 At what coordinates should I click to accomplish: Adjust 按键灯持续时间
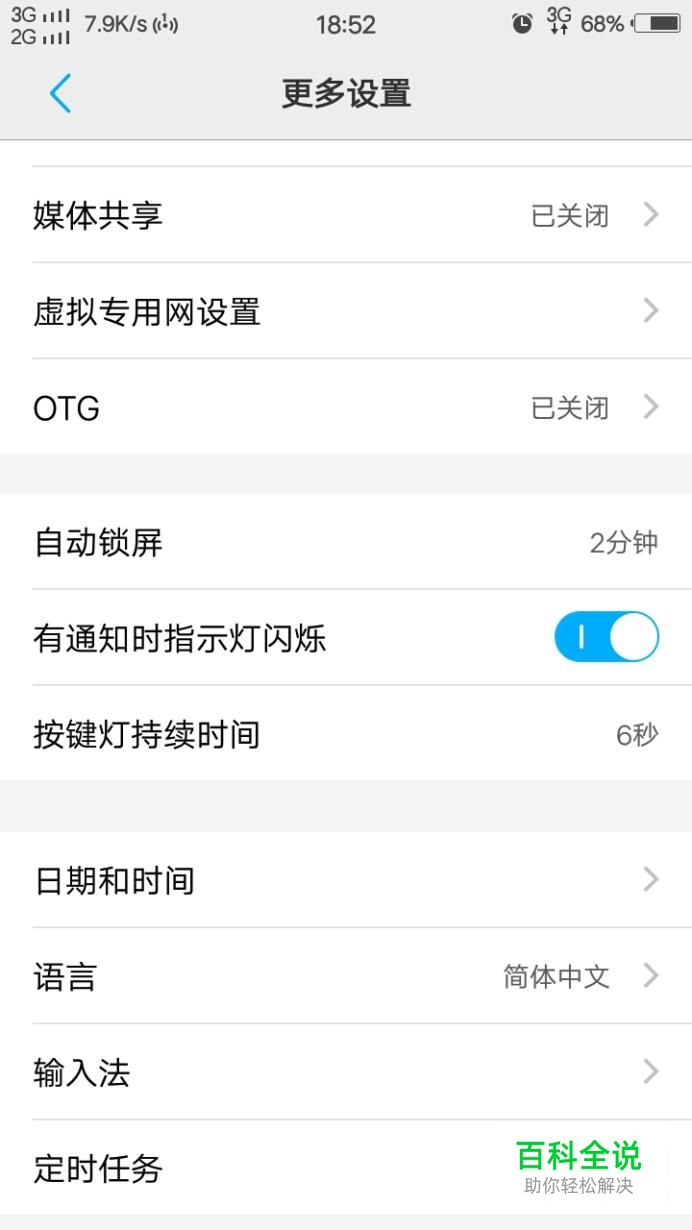[346, 734]
